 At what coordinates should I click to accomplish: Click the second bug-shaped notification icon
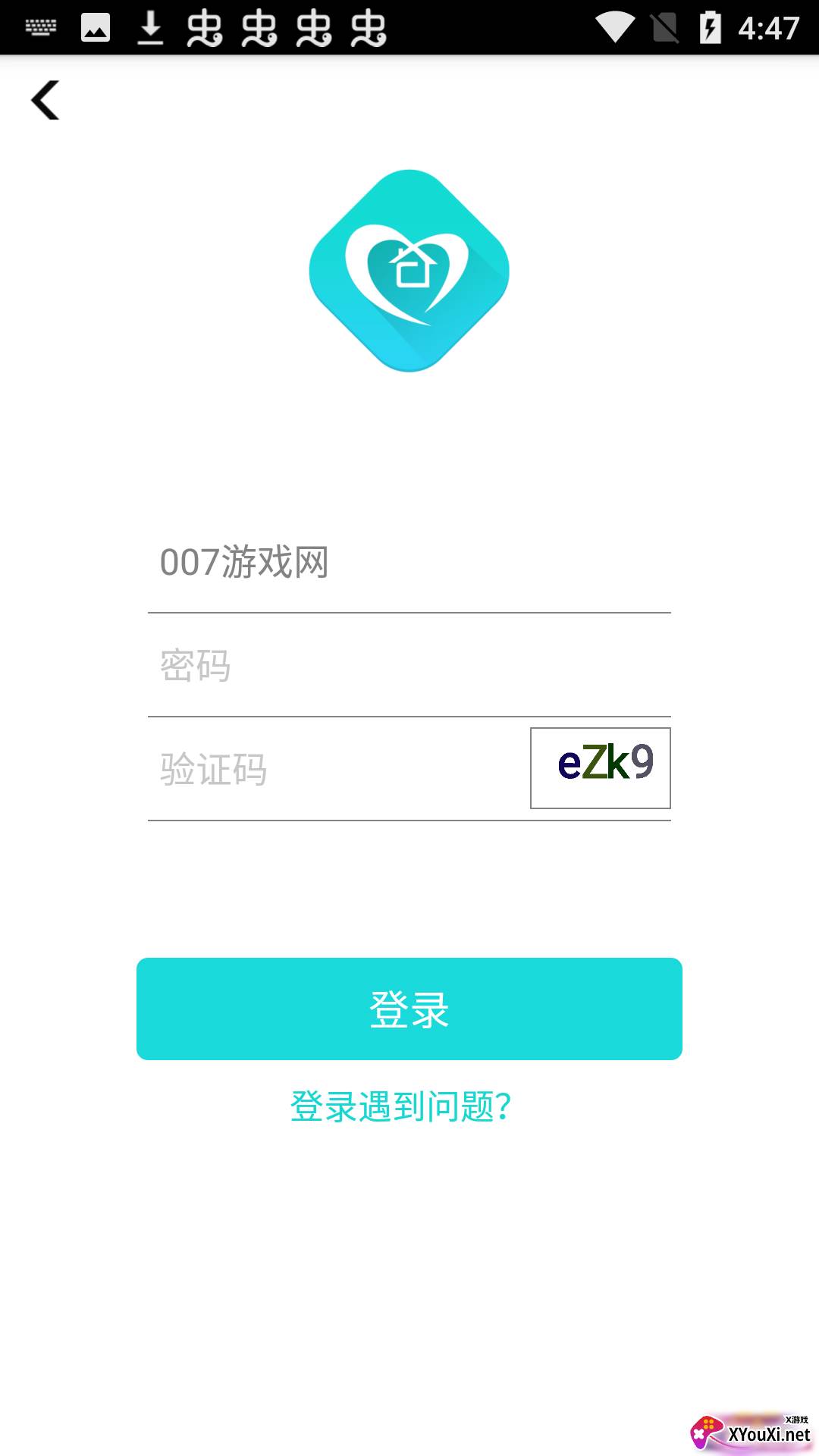pos(257,27)
